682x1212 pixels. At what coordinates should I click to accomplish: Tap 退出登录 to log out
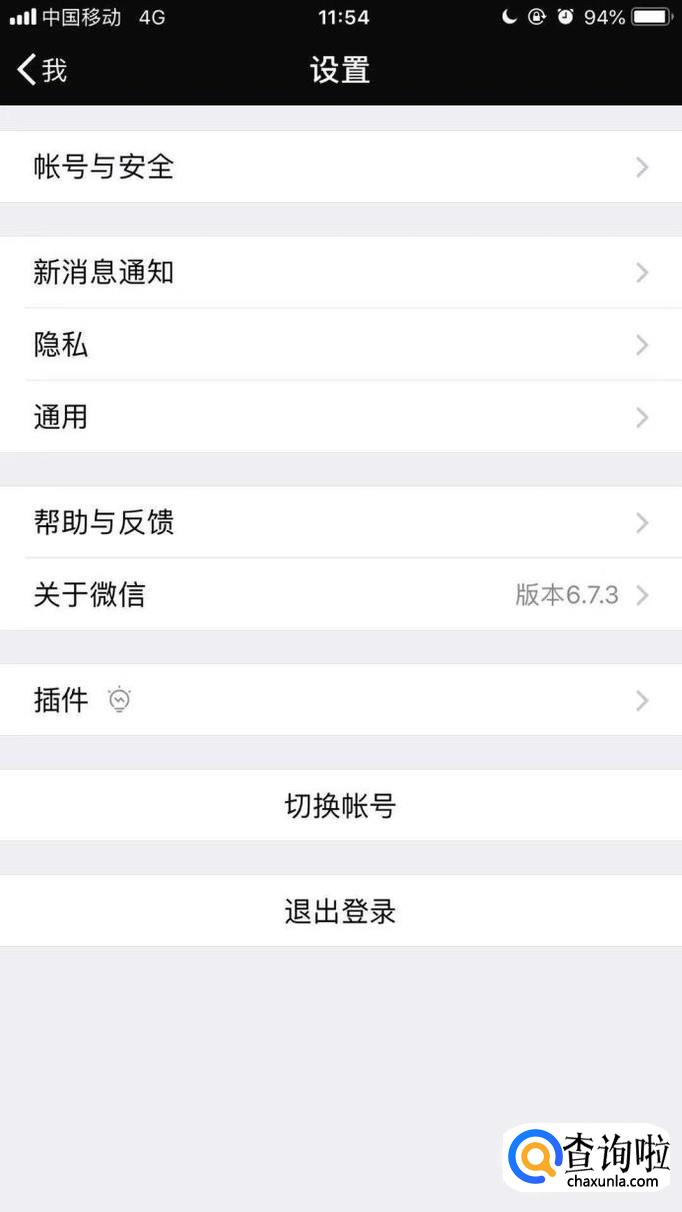pos(341,912)
